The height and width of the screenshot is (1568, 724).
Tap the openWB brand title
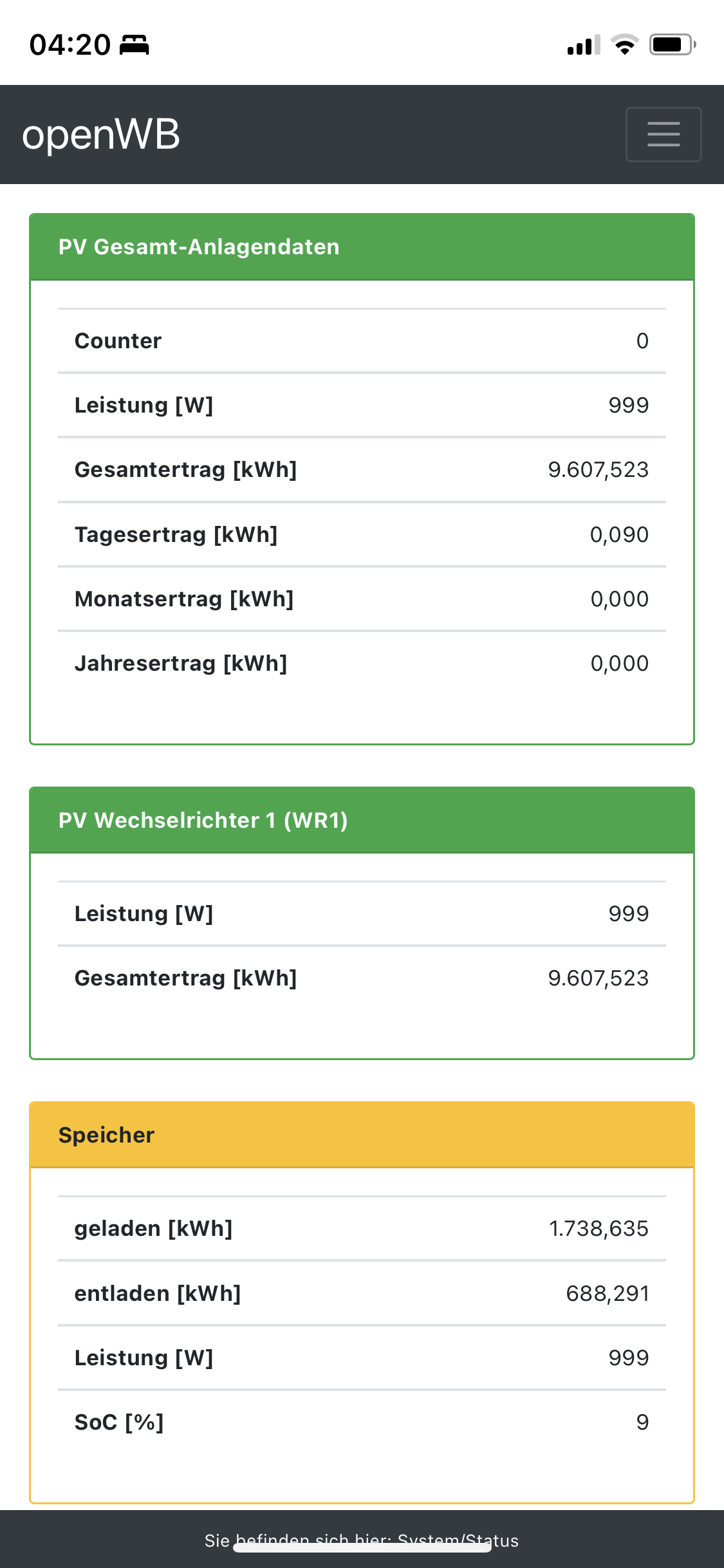(101, 135)
